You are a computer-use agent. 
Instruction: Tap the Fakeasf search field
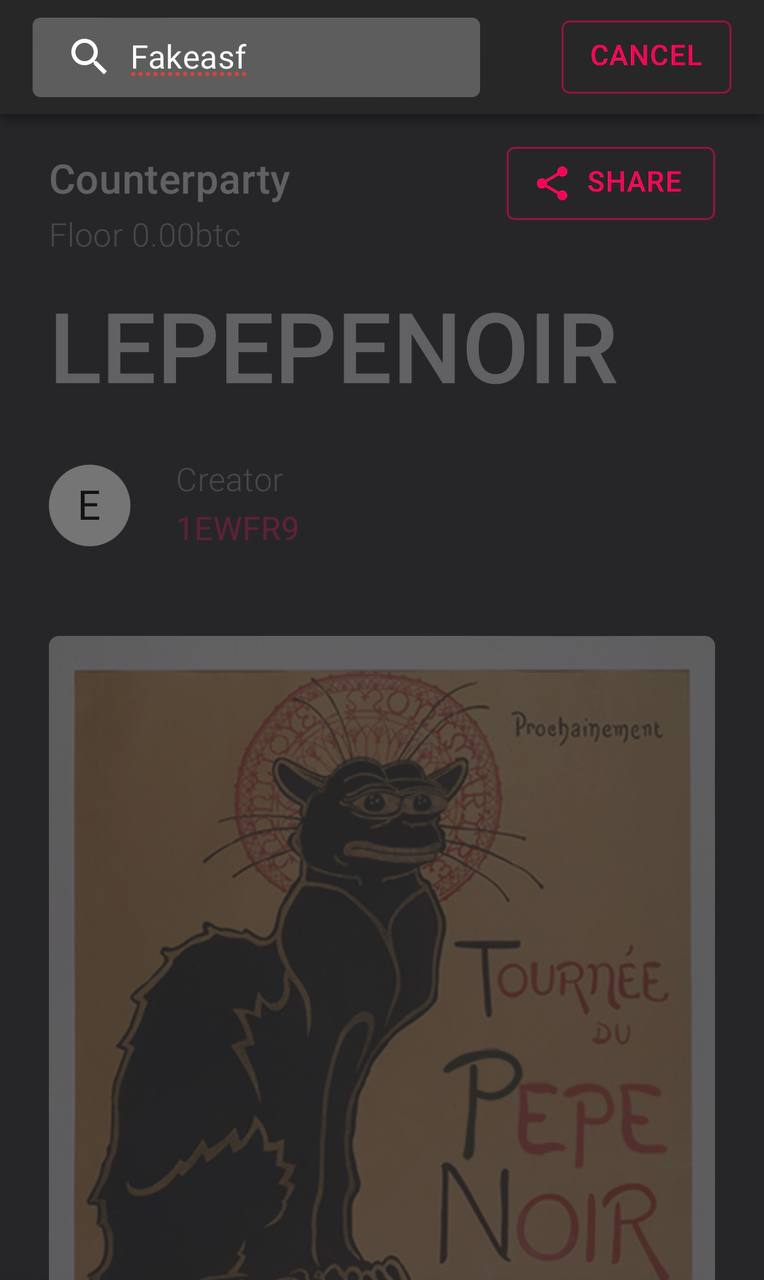[x=256, y=57]
